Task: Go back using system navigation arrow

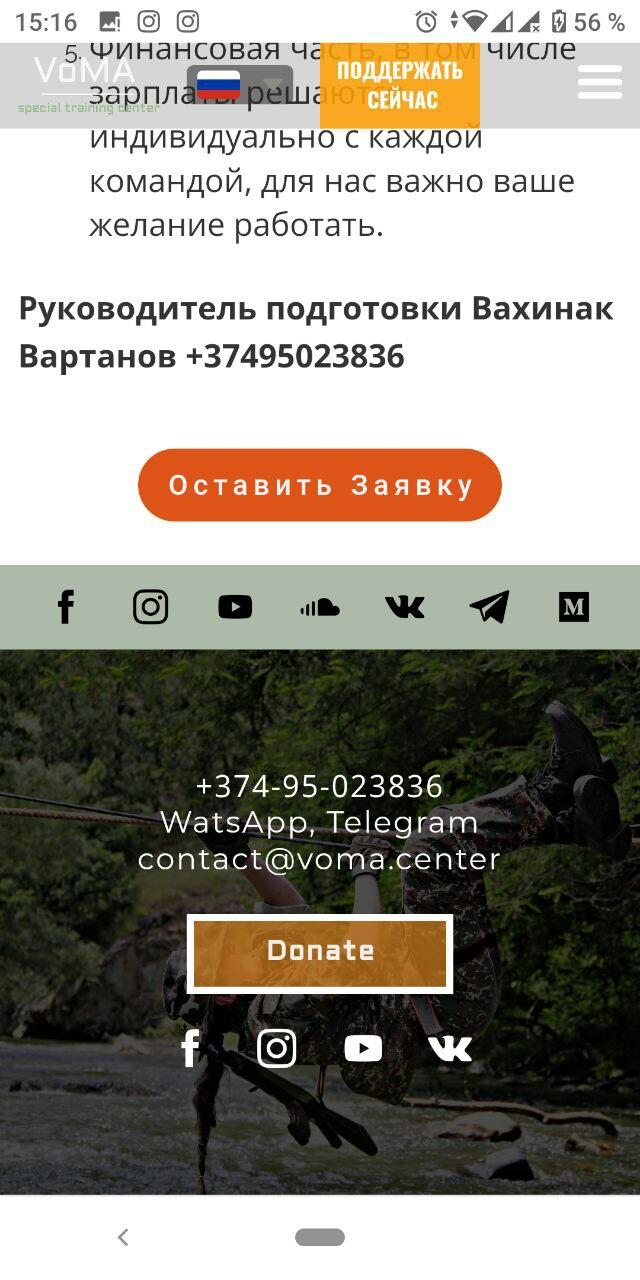Action: point(123,1237)
